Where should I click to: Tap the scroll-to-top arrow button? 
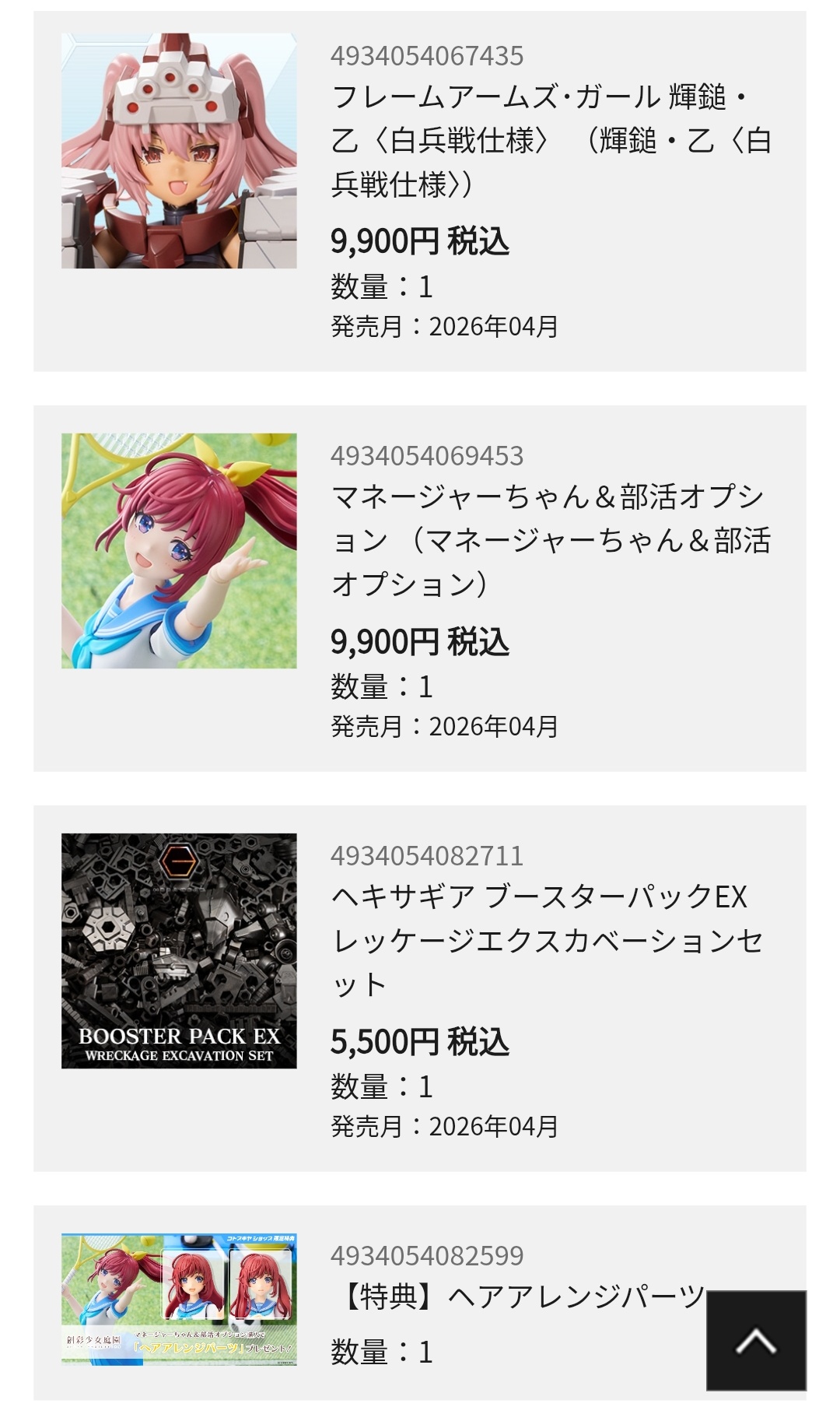pos(755,1340)
